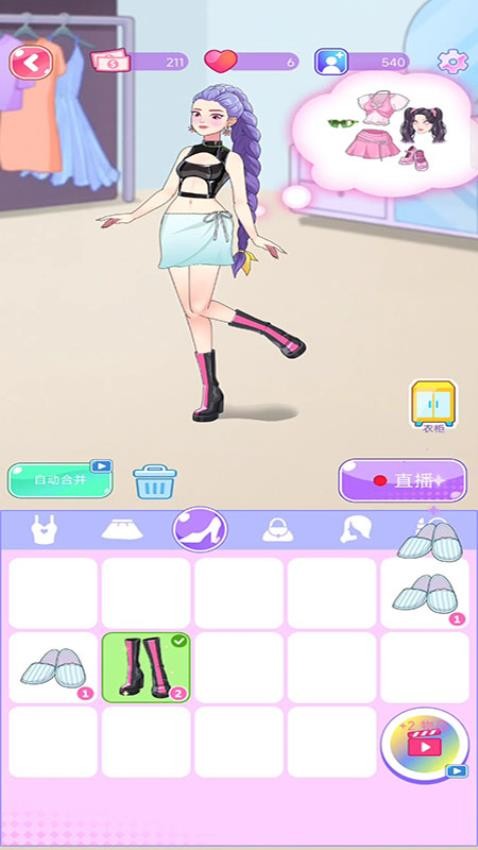The height and width of the screenshot is (850, 478).
Task: Switch to the skirts category tab
Action: pyautogui.click(x=122, y=529)
